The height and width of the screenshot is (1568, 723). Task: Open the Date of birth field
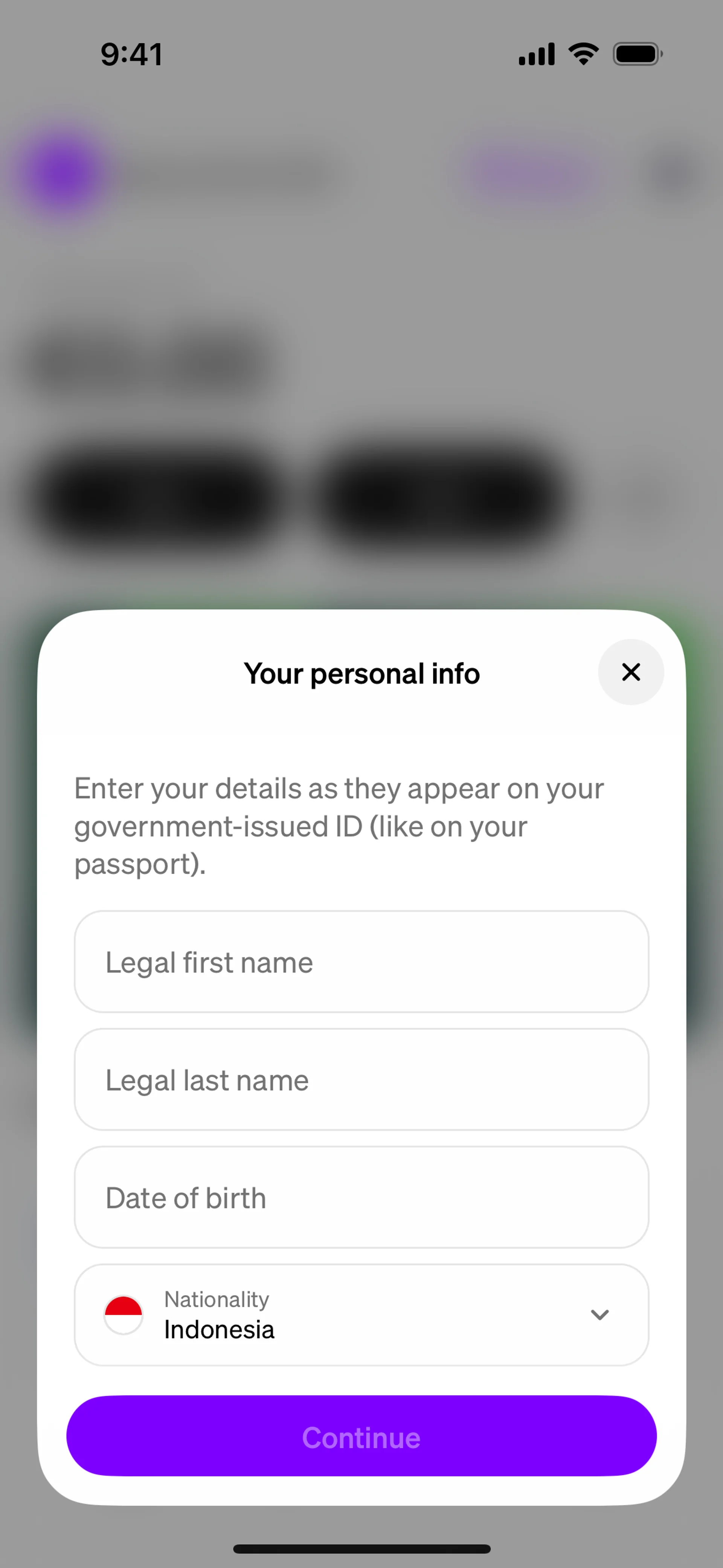[361, 1197]
